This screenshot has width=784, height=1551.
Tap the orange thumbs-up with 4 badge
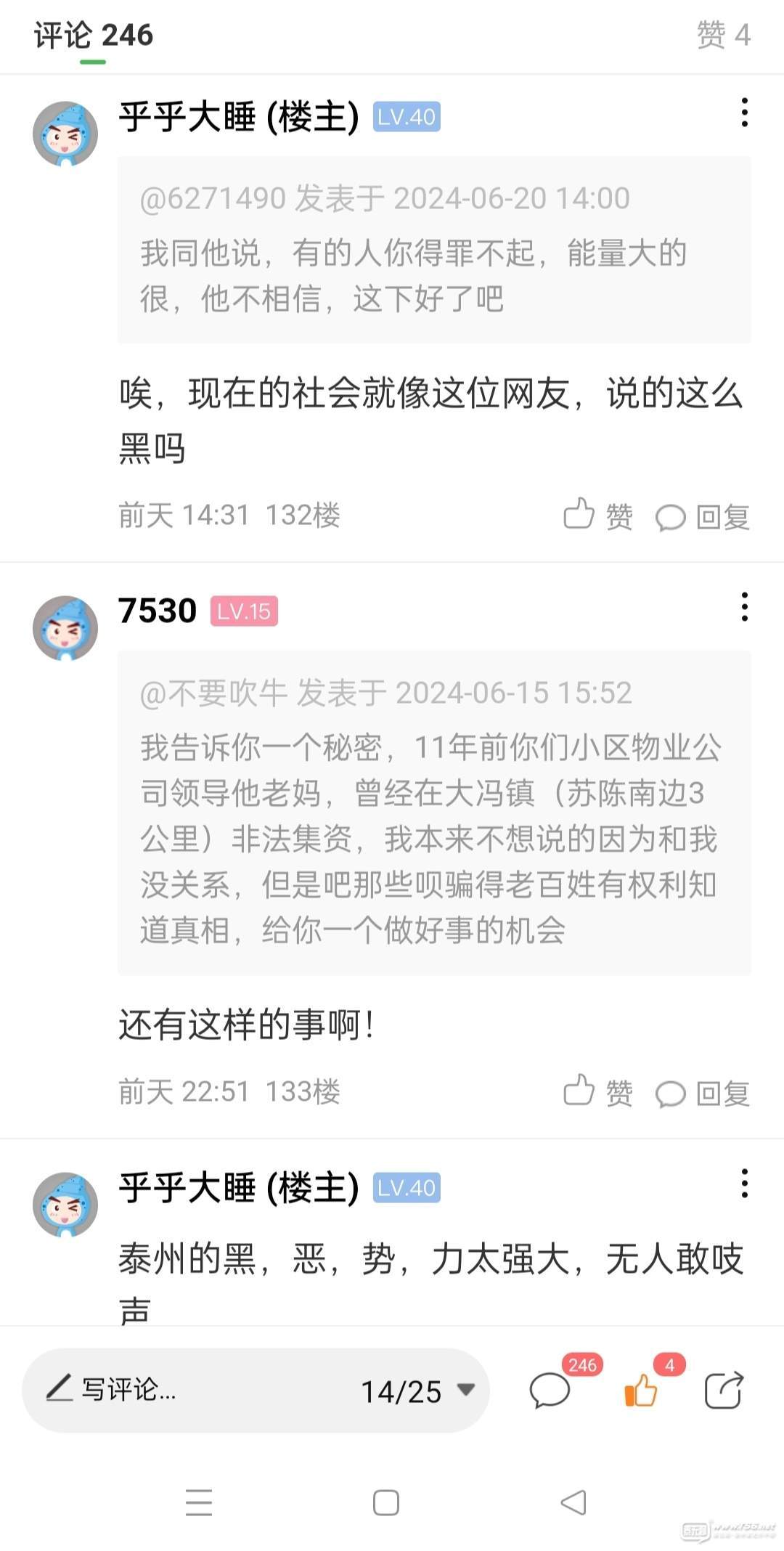click(x=640, y=1390)
